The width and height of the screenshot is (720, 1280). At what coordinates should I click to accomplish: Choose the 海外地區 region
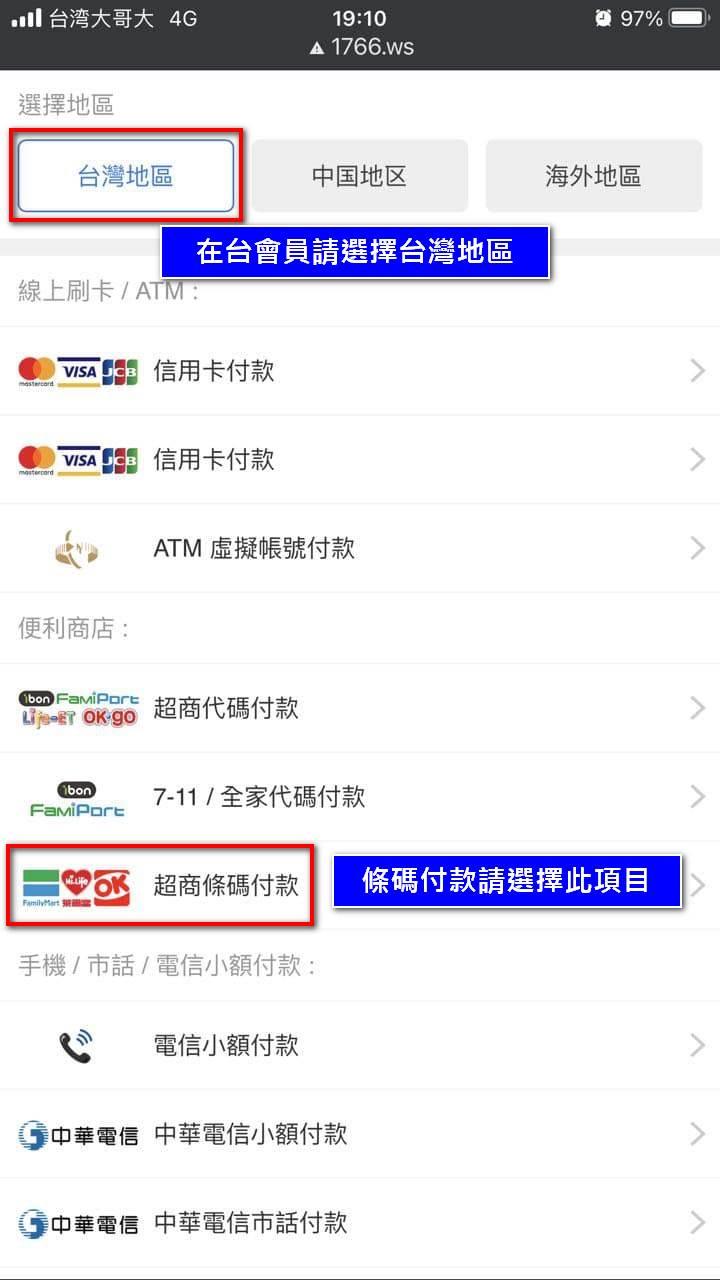click(593, 175)
